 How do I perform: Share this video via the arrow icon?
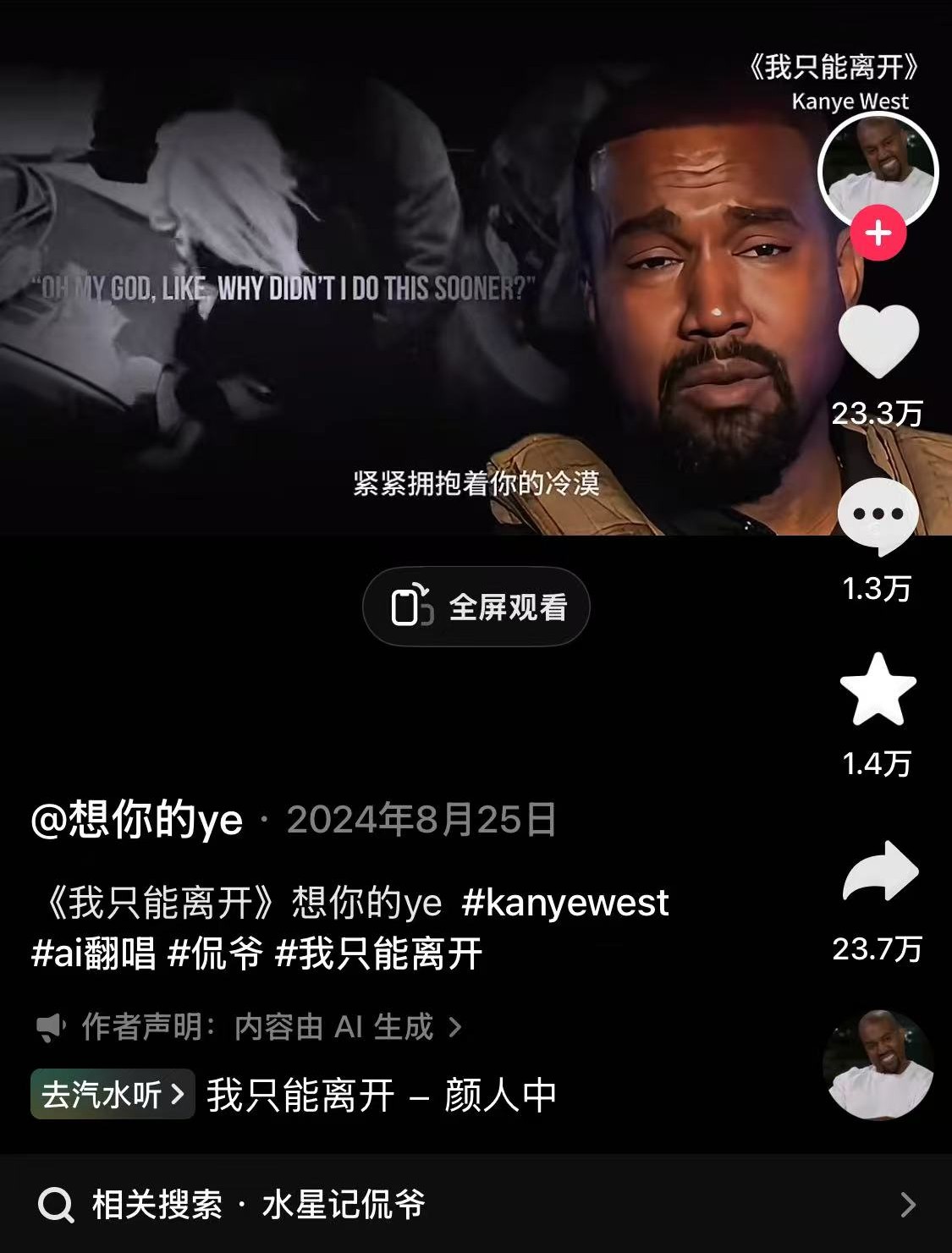click(x=879, y=871)
